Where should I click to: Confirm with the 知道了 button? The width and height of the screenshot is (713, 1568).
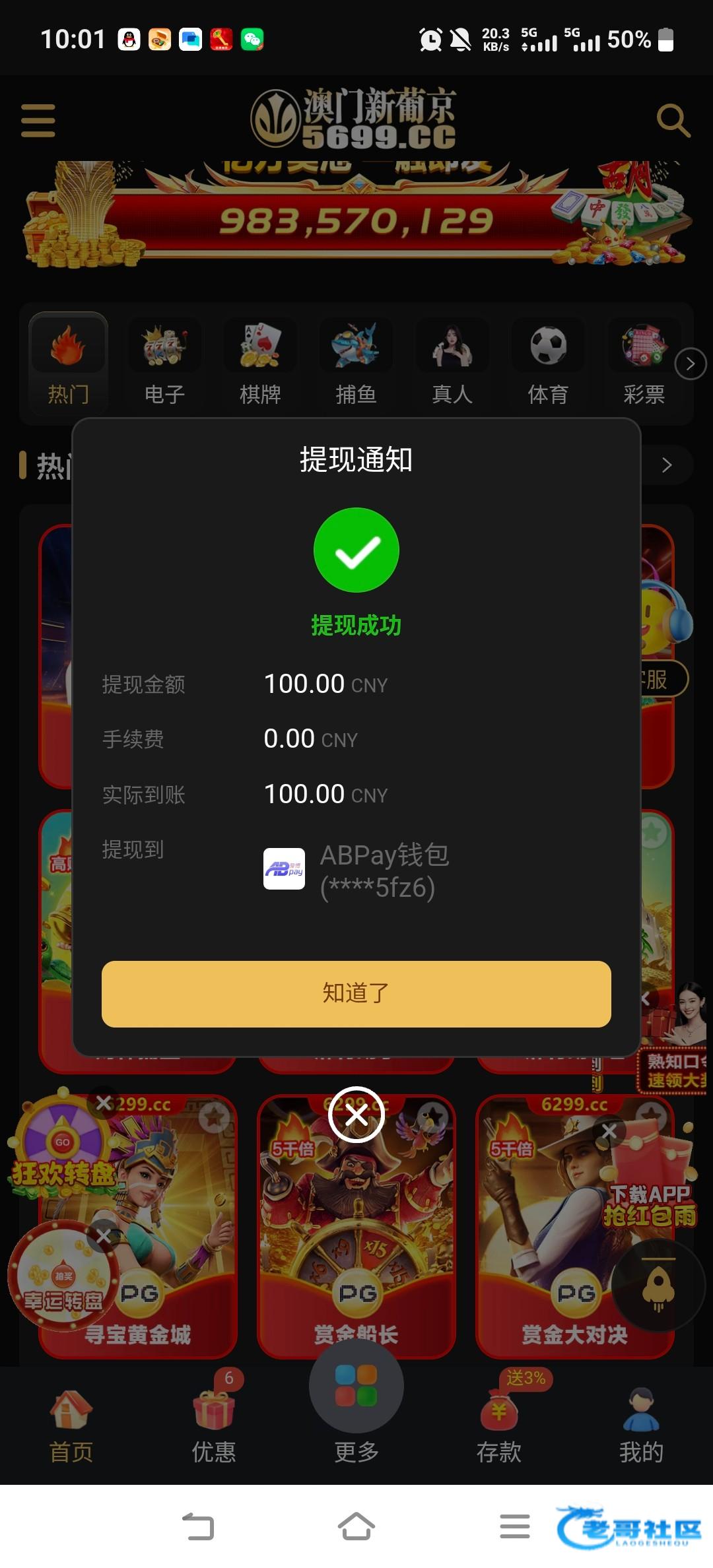pyautogui.click(x=356, y=993)
